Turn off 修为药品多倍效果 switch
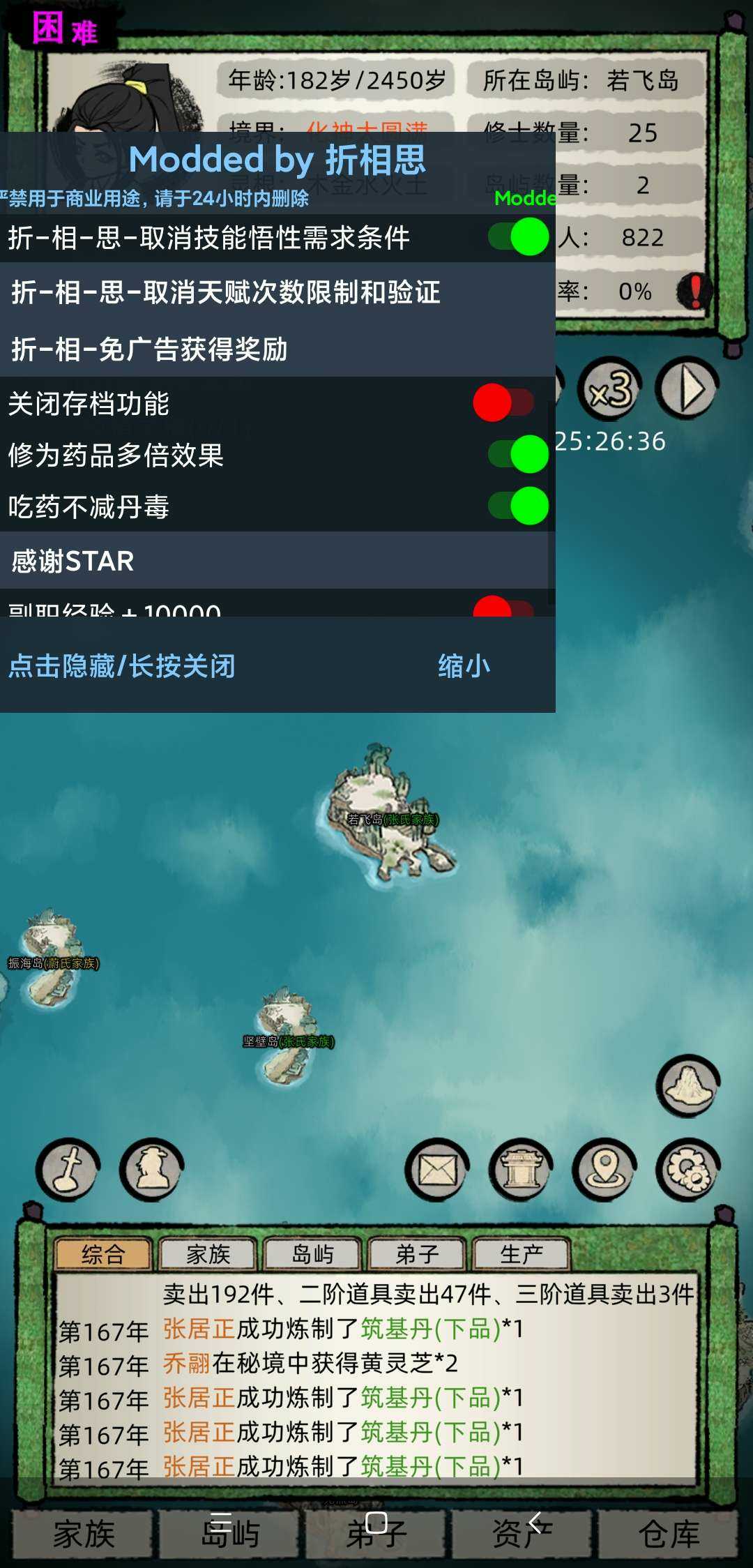 pyautogui.click(x=519, y=454)
